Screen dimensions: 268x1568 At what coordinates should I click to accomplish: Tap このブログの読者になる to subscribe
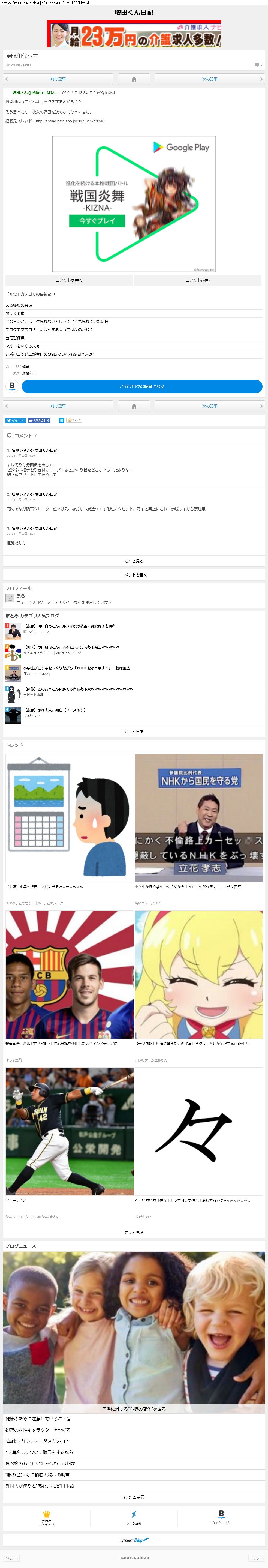[142, 386]
